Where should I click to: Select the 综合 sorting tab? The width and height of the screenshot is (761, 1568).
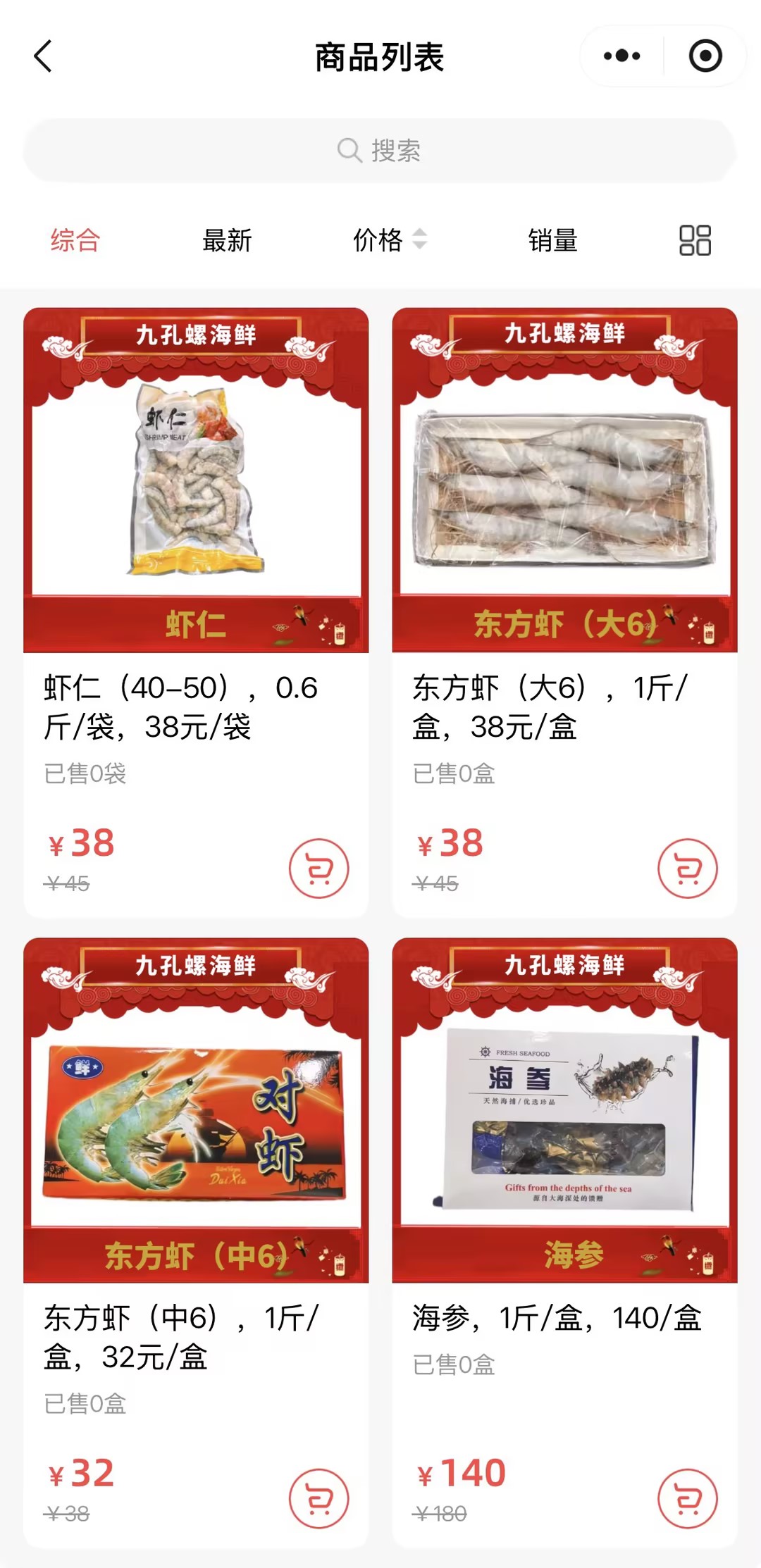pos(75,240)
